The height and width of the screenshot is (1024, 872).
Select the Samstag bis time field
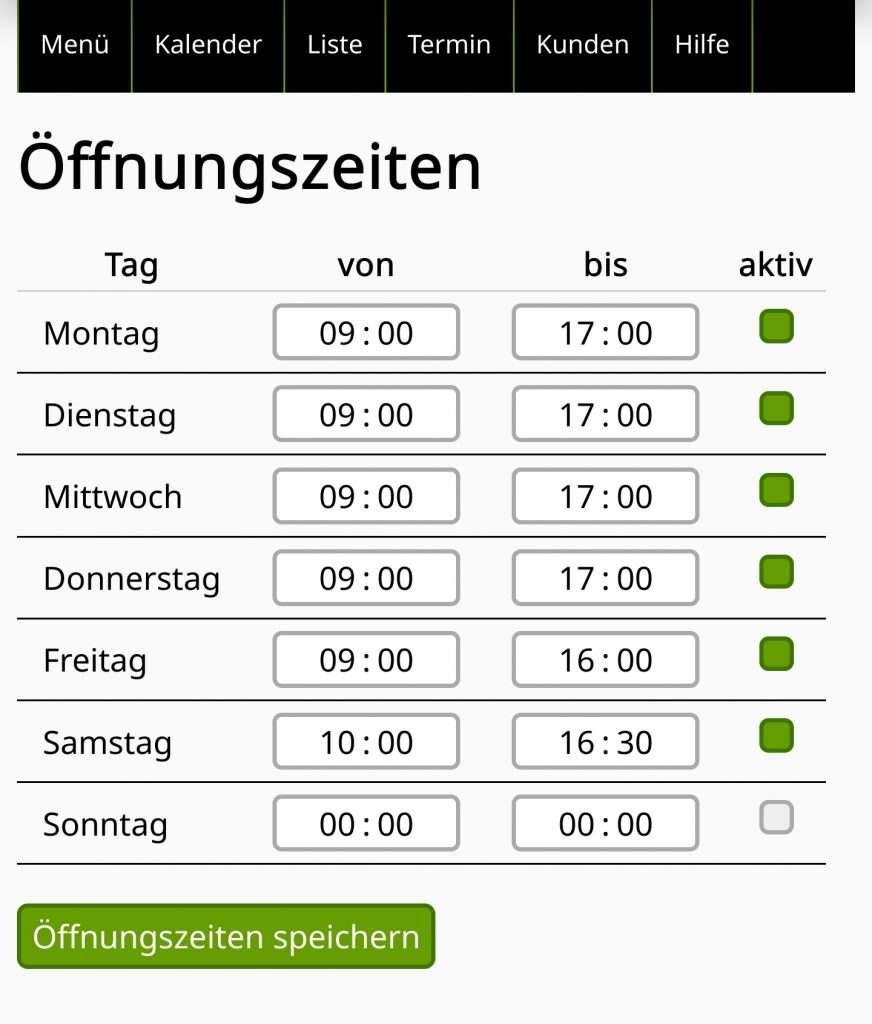[604, 741]
